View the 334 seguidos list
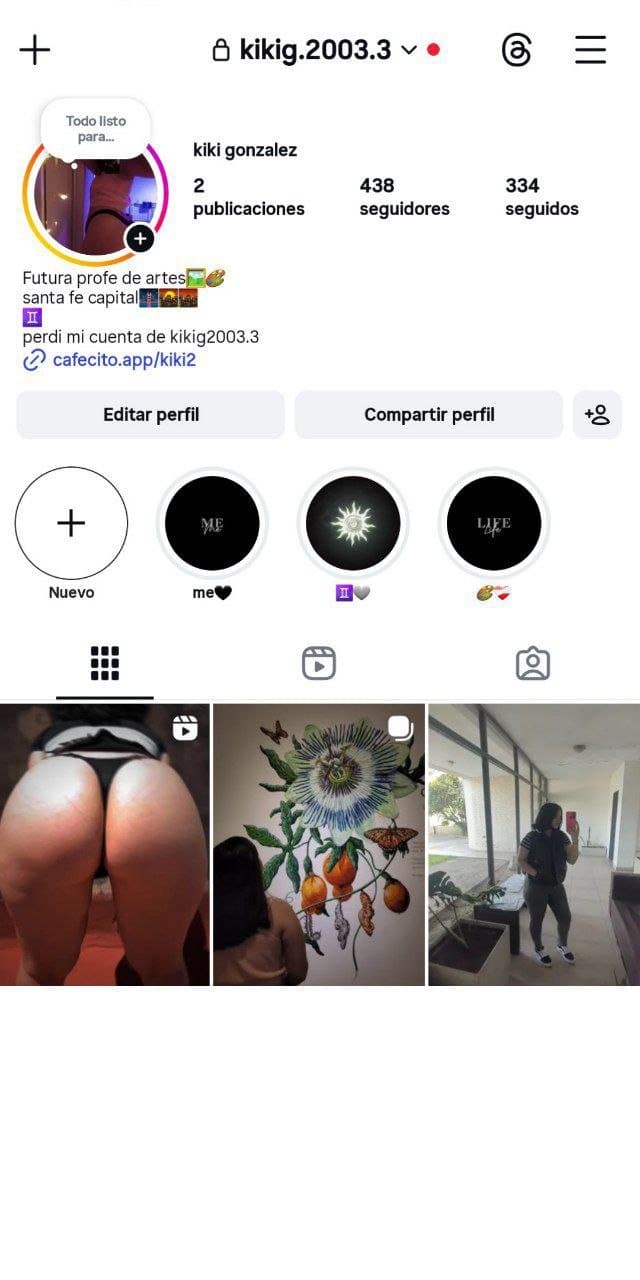The height and width of the screenshot is (1280, 640). (x=541, y=197)
